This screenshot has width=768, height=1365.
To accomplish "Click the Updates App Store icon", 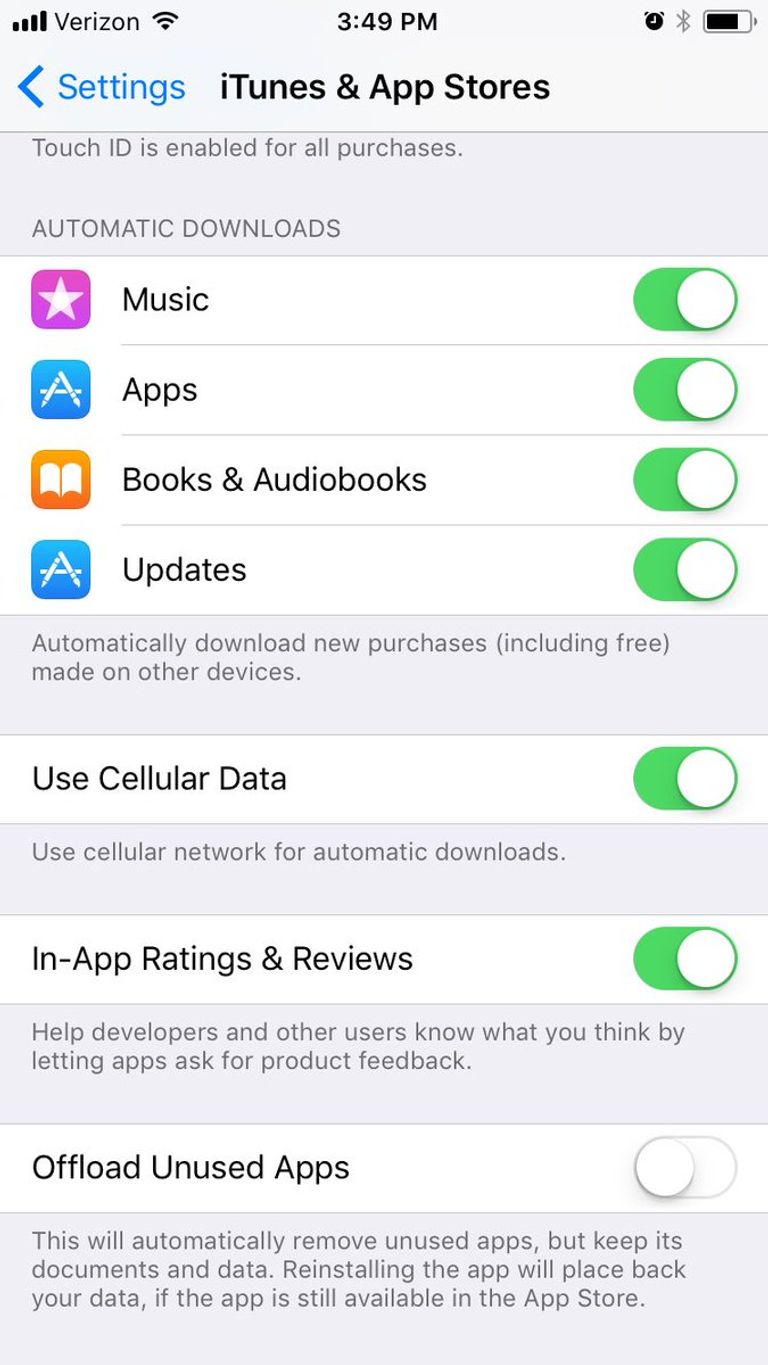I will point(61,569).
